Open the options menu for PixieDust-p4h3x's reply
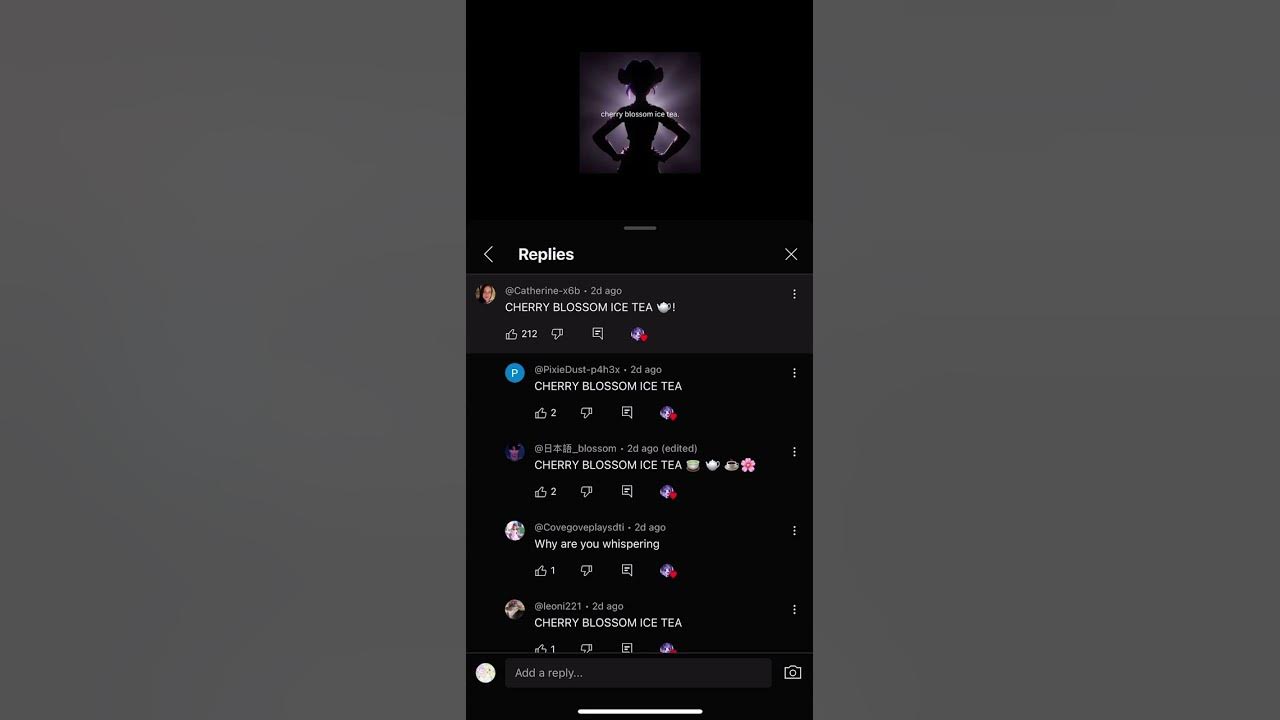This screenshot has width=1280, height=720. tap(794, 373)
